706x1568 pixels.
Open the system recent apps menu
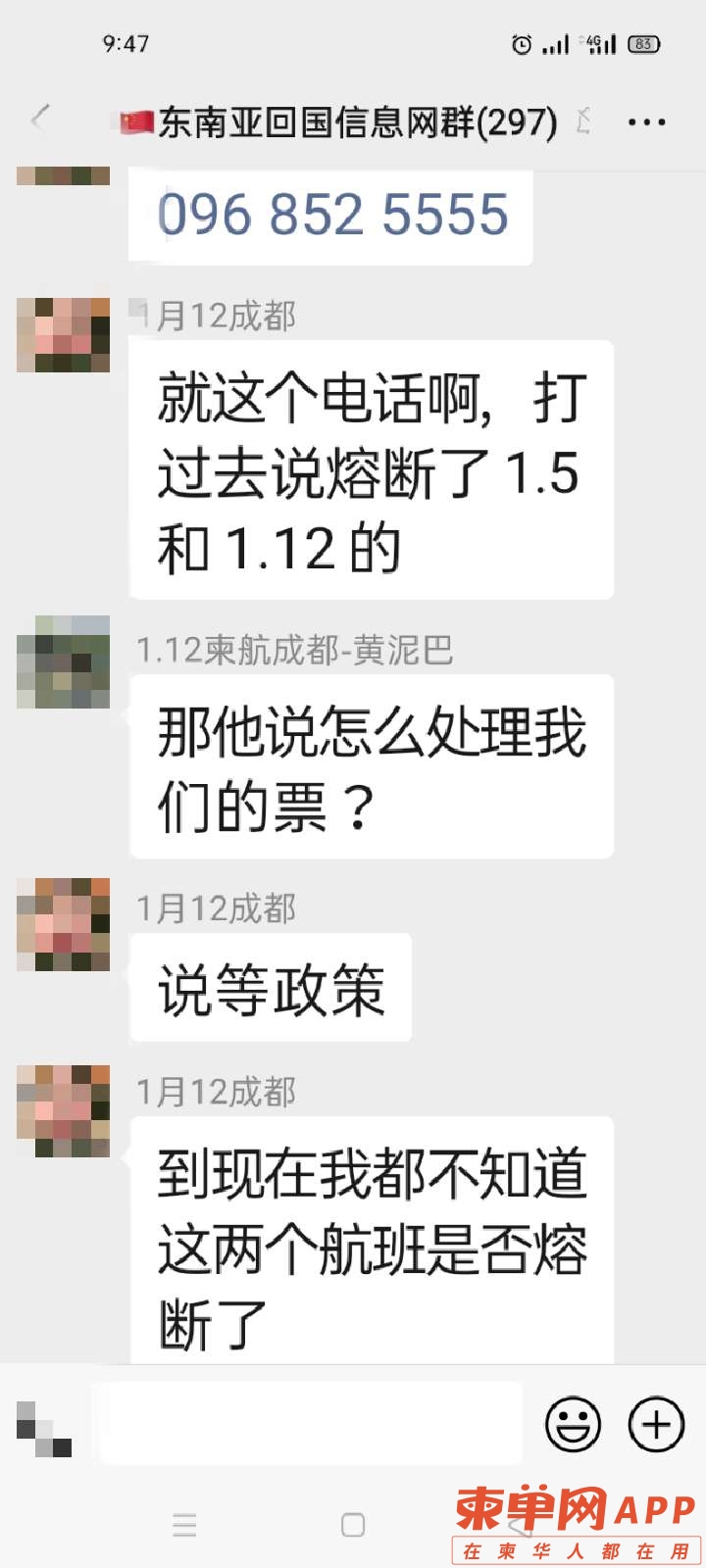coord(184,1525)
